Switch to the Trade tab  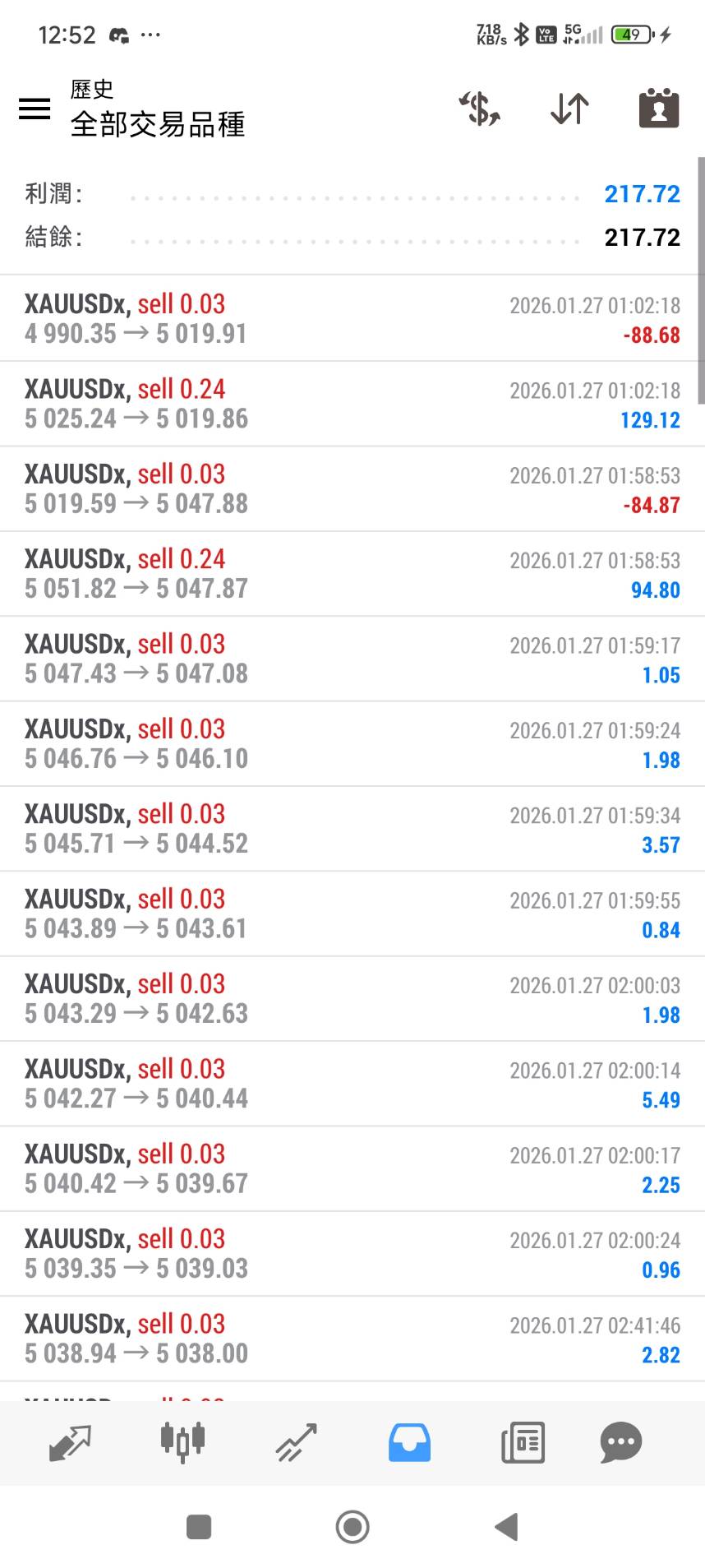pyautogui.click(x=296, y=1442)
